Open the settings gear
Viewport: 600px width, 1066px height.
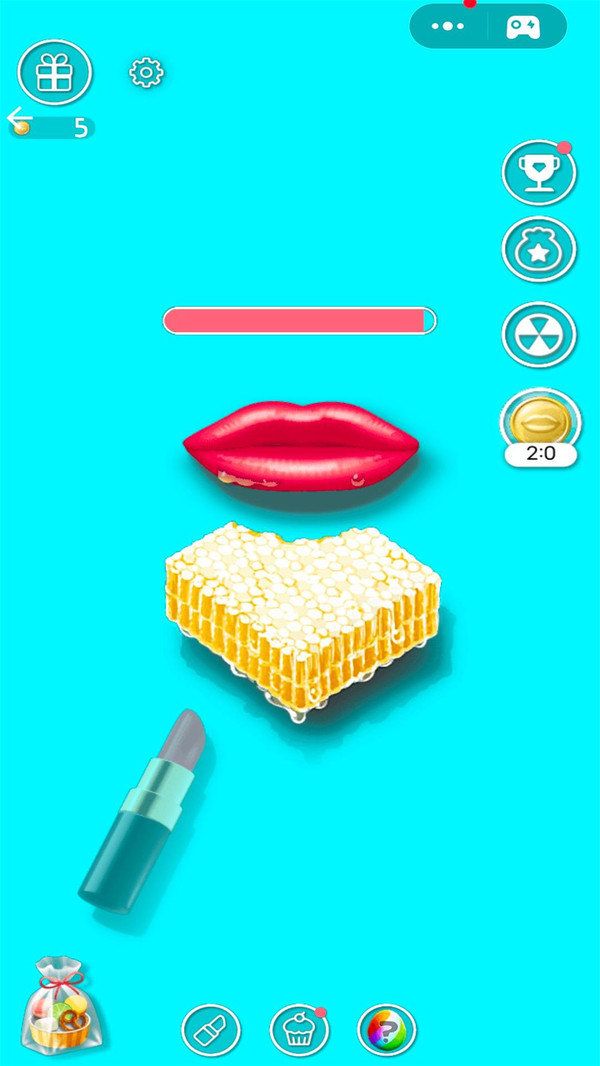tap(147, 72)
